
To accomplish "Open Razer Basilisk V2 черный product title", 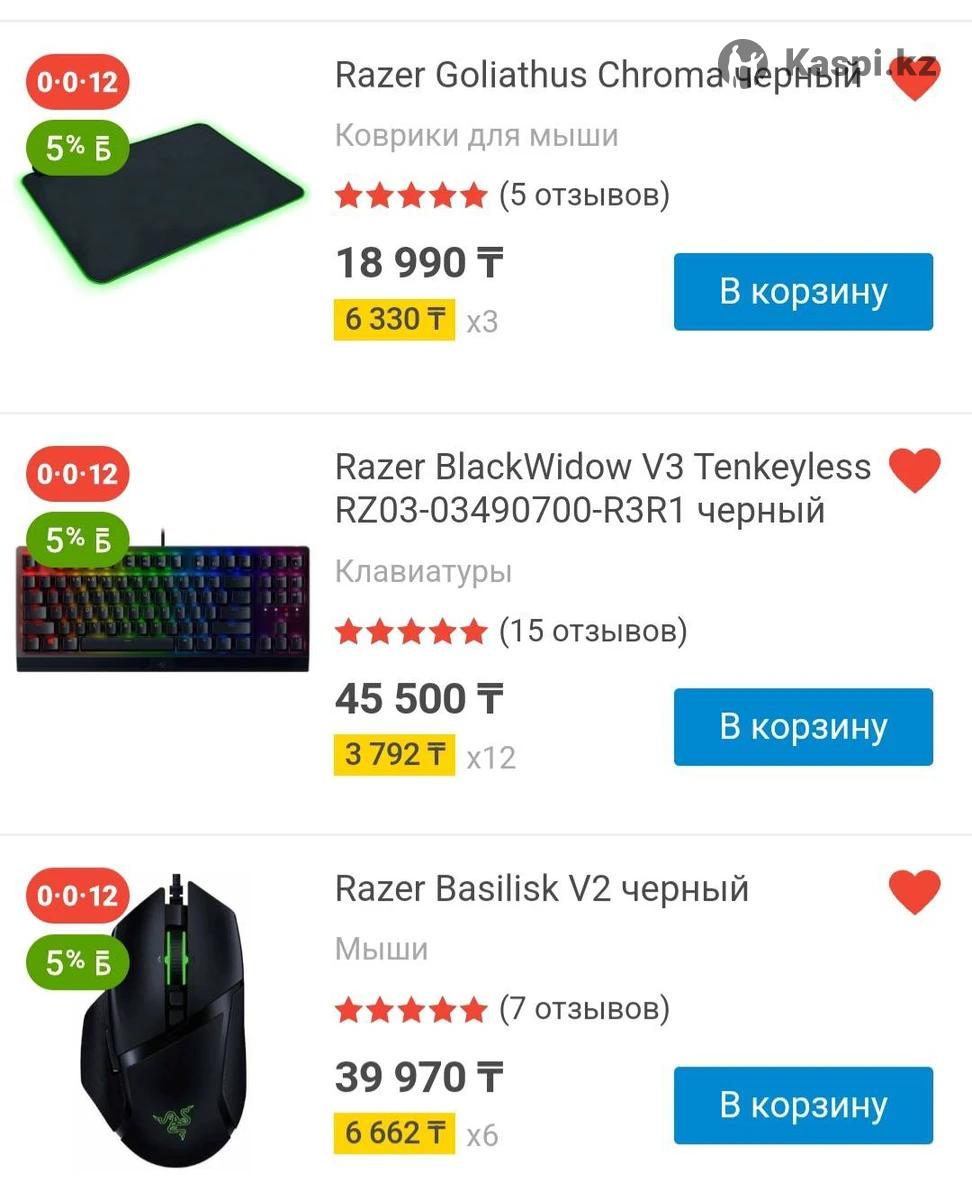I will click(x=541, y=888).
